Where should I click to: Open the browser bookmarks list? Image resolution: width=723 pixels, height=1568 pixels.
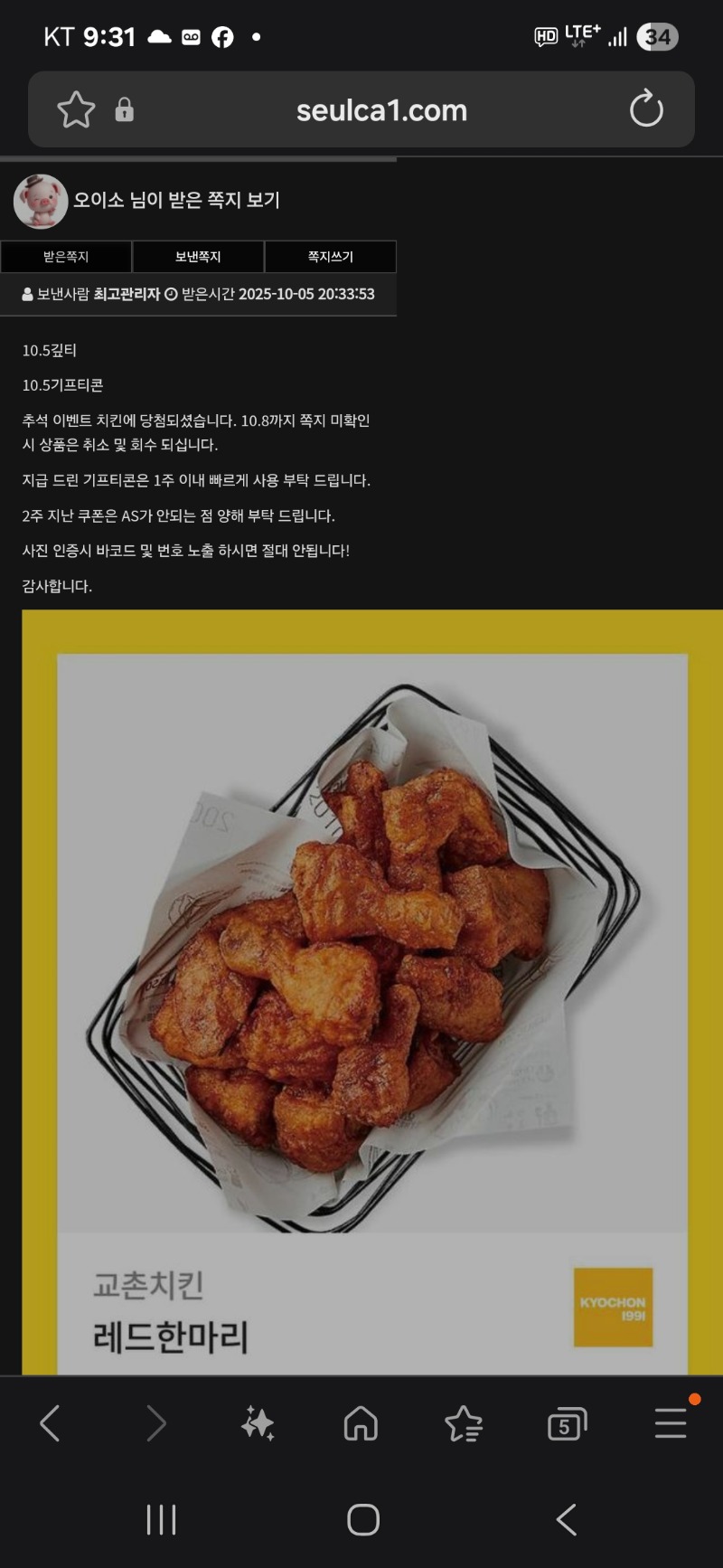coord(464,1423)
